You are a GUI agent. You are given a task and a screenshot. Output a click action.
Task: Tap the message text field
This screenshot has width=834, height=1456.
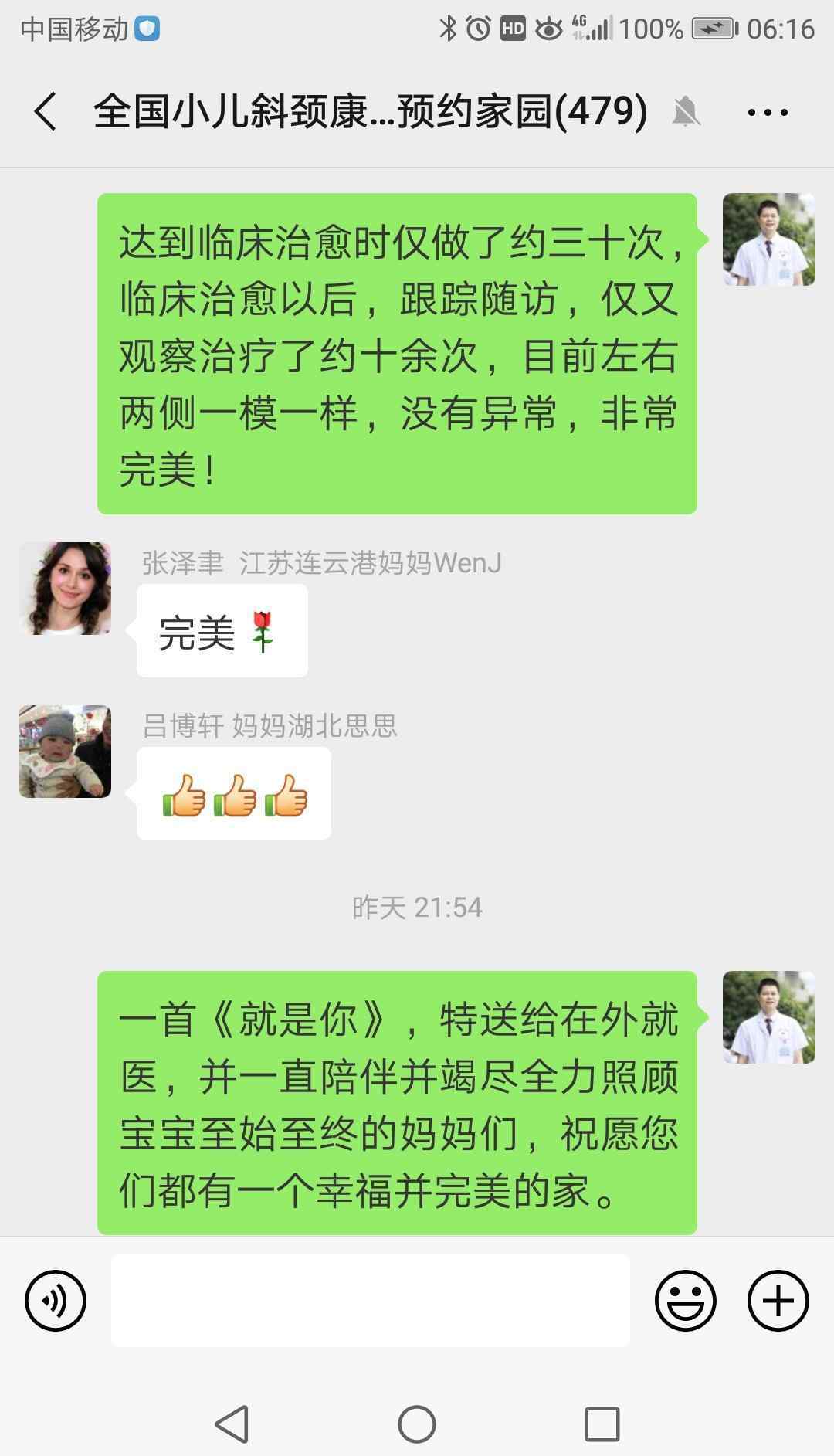pyautogui.click(x=371, y=1300)
